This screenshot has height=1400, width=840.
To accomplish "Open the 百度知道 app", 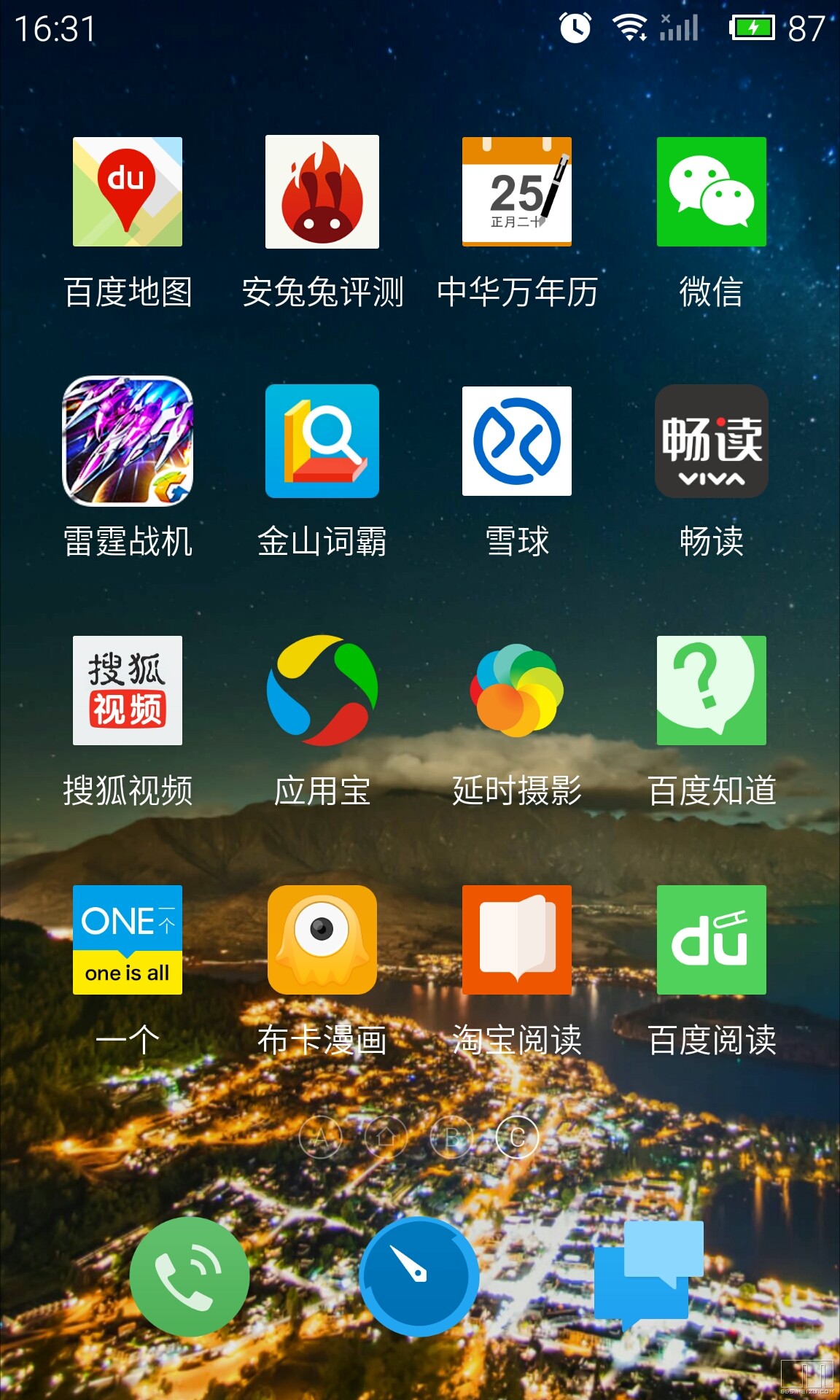I will tap(711, 691).
